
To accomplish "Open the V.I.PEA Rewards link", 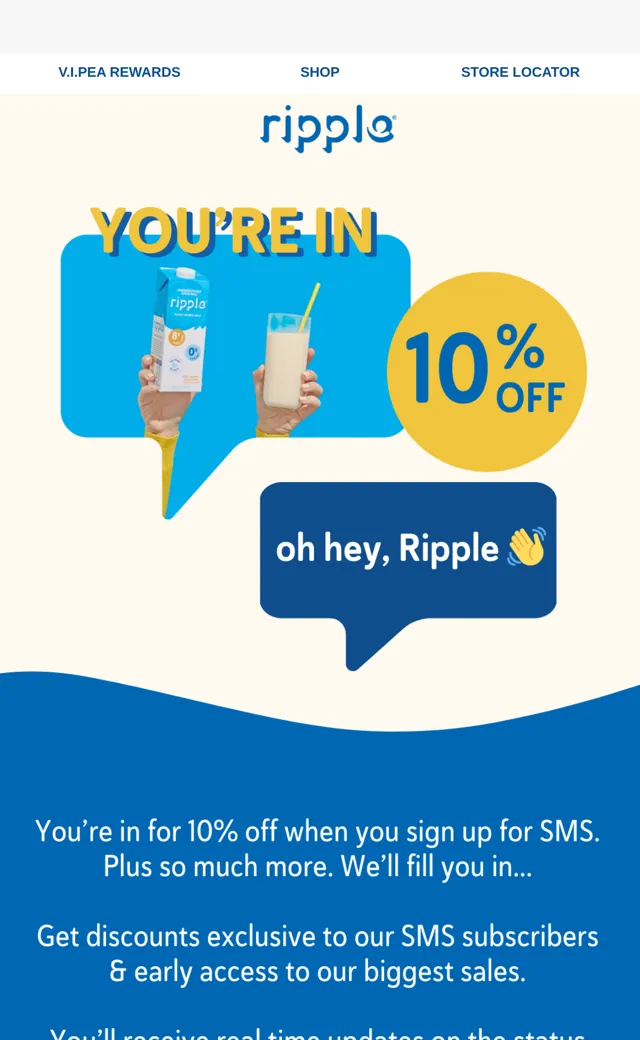I will pos(119,72).
